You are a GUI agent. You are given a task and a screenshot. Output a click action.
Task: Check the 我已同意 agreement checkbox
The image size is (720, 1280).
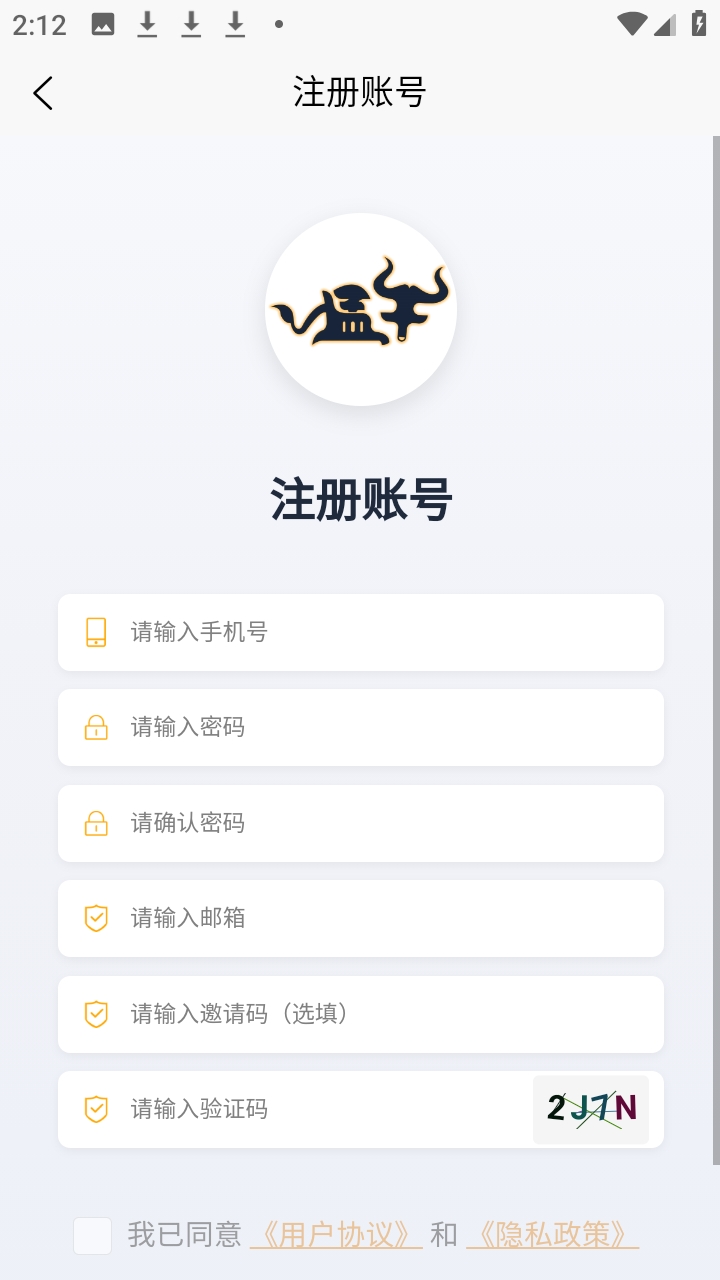point(92,1235)
